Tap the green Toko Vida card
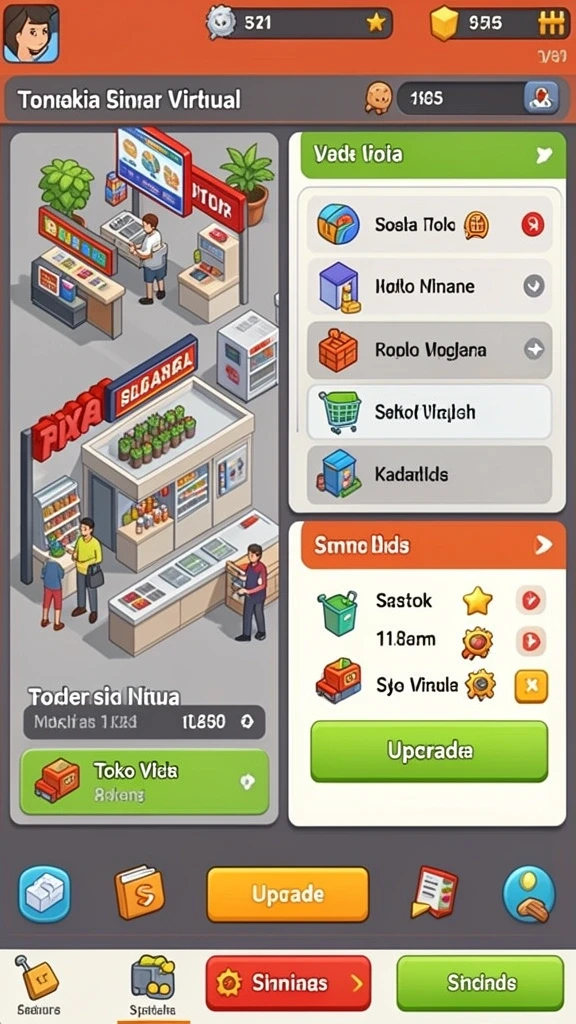 click(144, 781)
